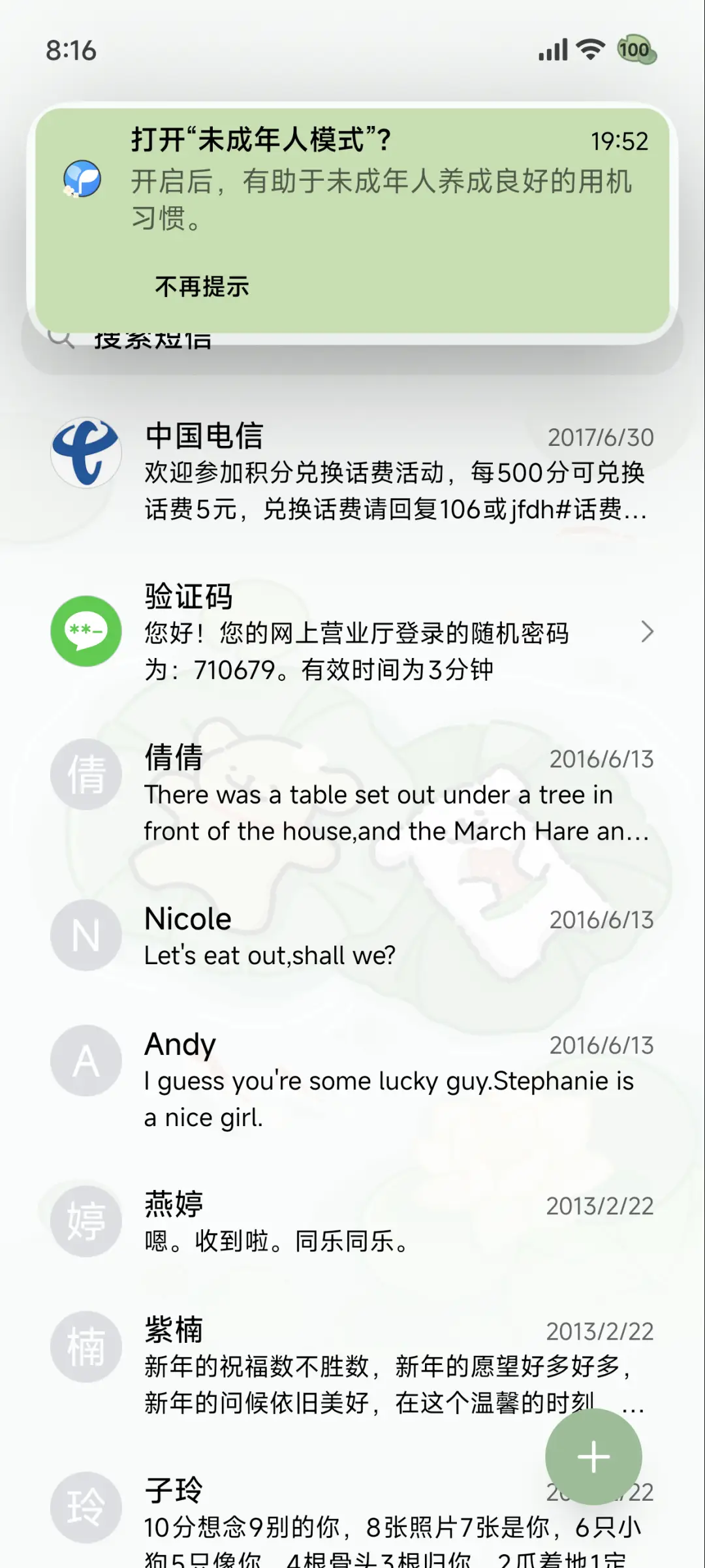Image resolution: width=705 pixels, height=1568 pixels.
Task: Expand the verification code conversation chevron
Action: click(648, 632)
